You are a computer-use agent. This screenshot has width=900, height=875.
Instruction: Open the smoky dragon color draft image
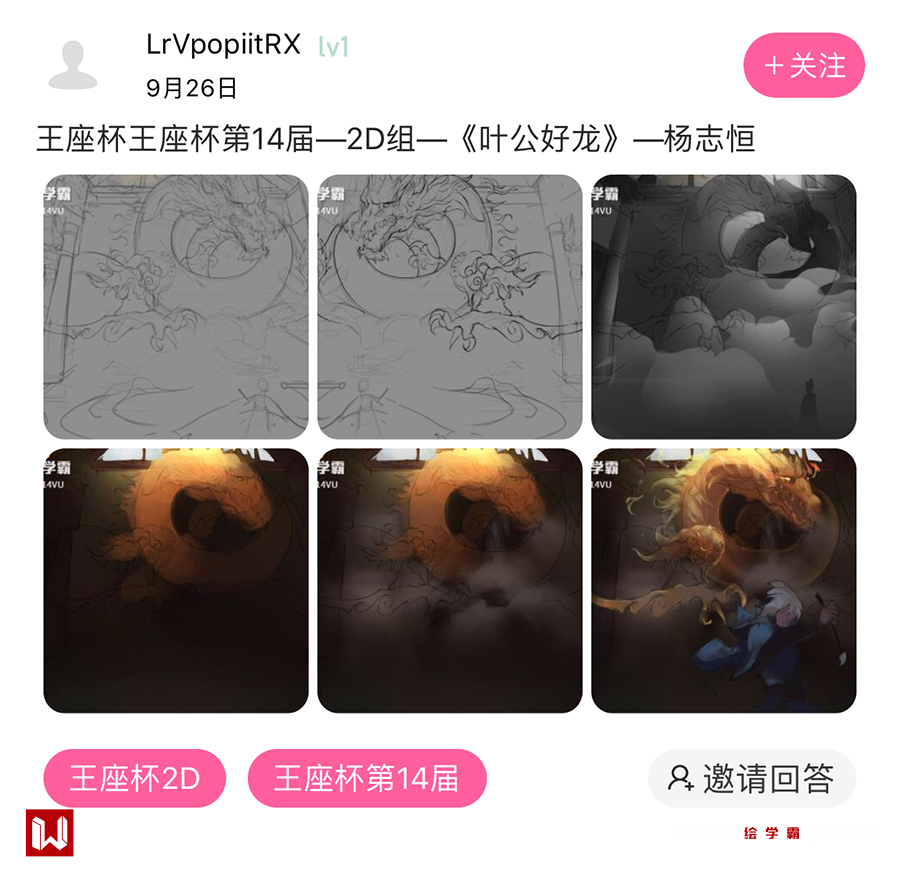[450, 580]
